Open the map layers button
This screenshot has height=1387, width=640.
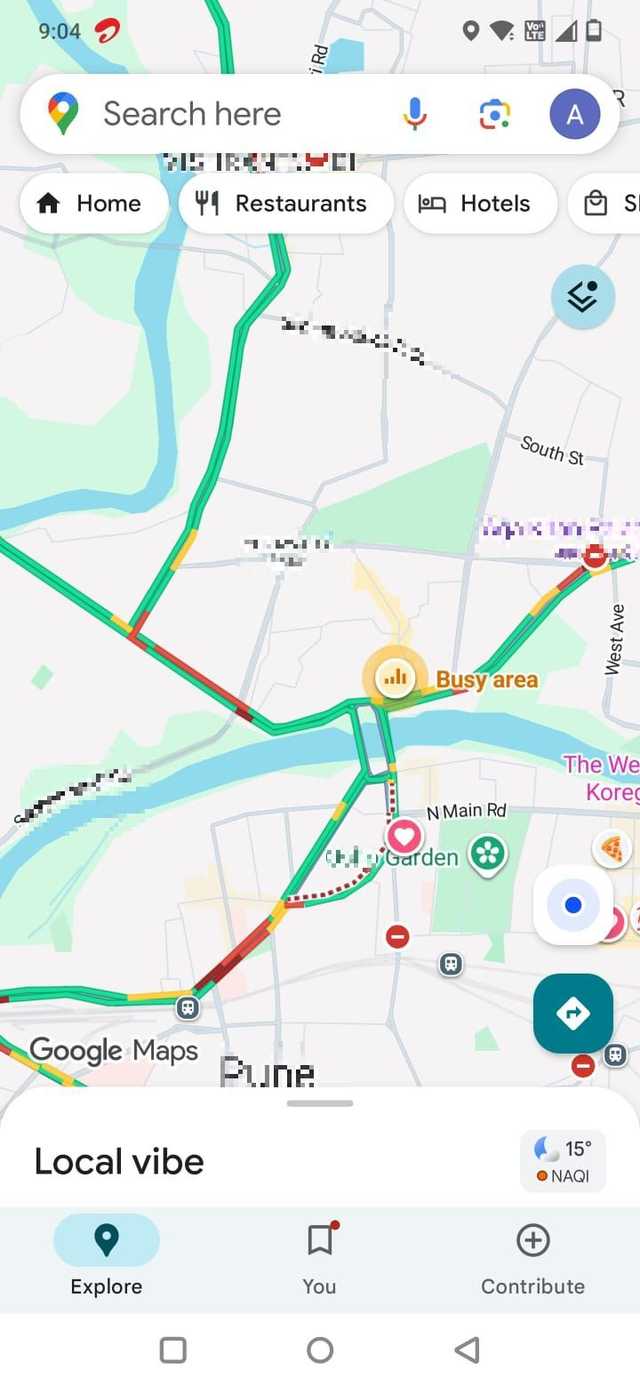pyautogui.click(x=582, y=297)
